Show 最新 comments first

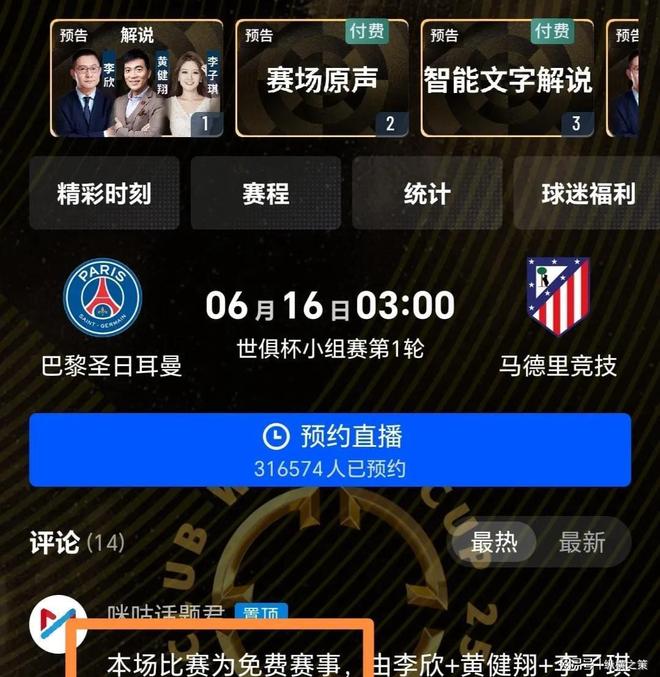point(582,542)
